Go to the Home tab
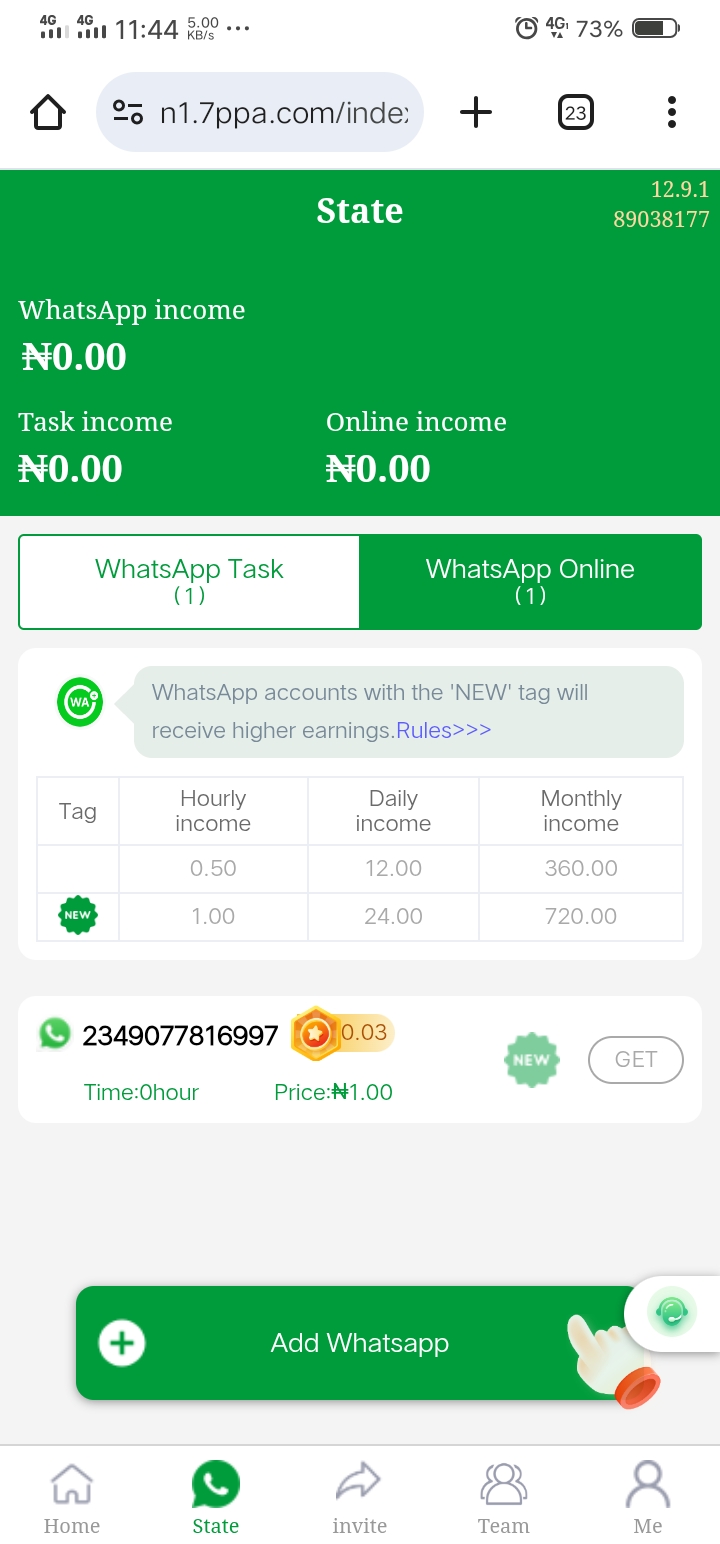The image size is (720, 1544). (x=72, y=1497)
